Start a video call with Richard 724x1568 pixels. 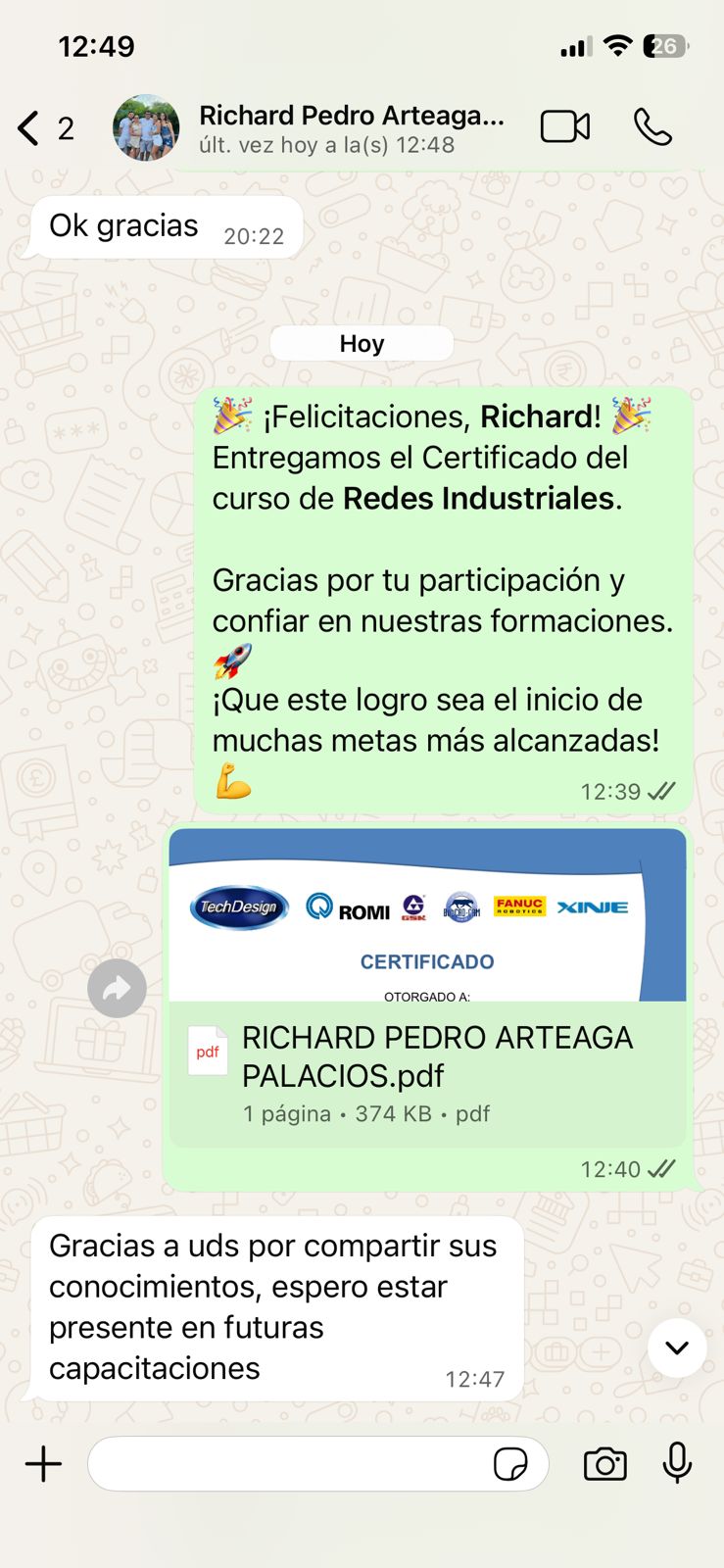pyautogui.click(x=565, y=127)
